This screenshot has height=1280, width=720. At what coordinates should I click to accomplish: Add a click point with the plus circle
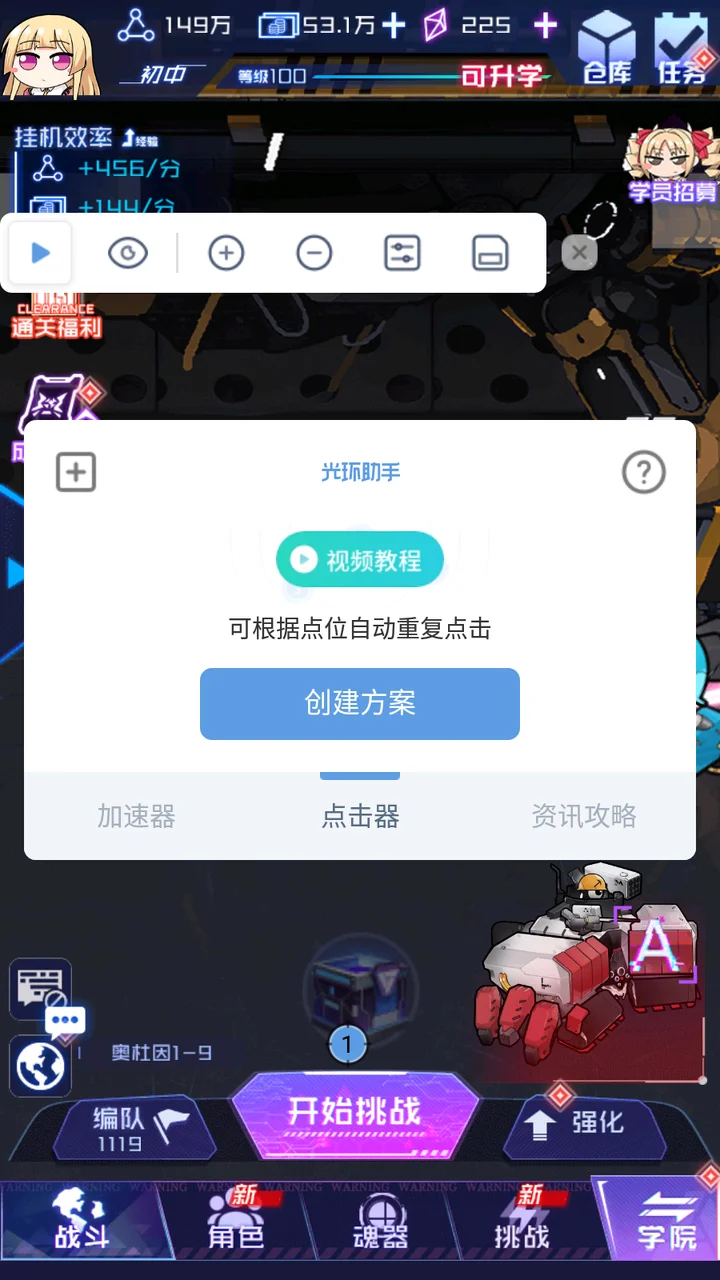tap(226, 254)
